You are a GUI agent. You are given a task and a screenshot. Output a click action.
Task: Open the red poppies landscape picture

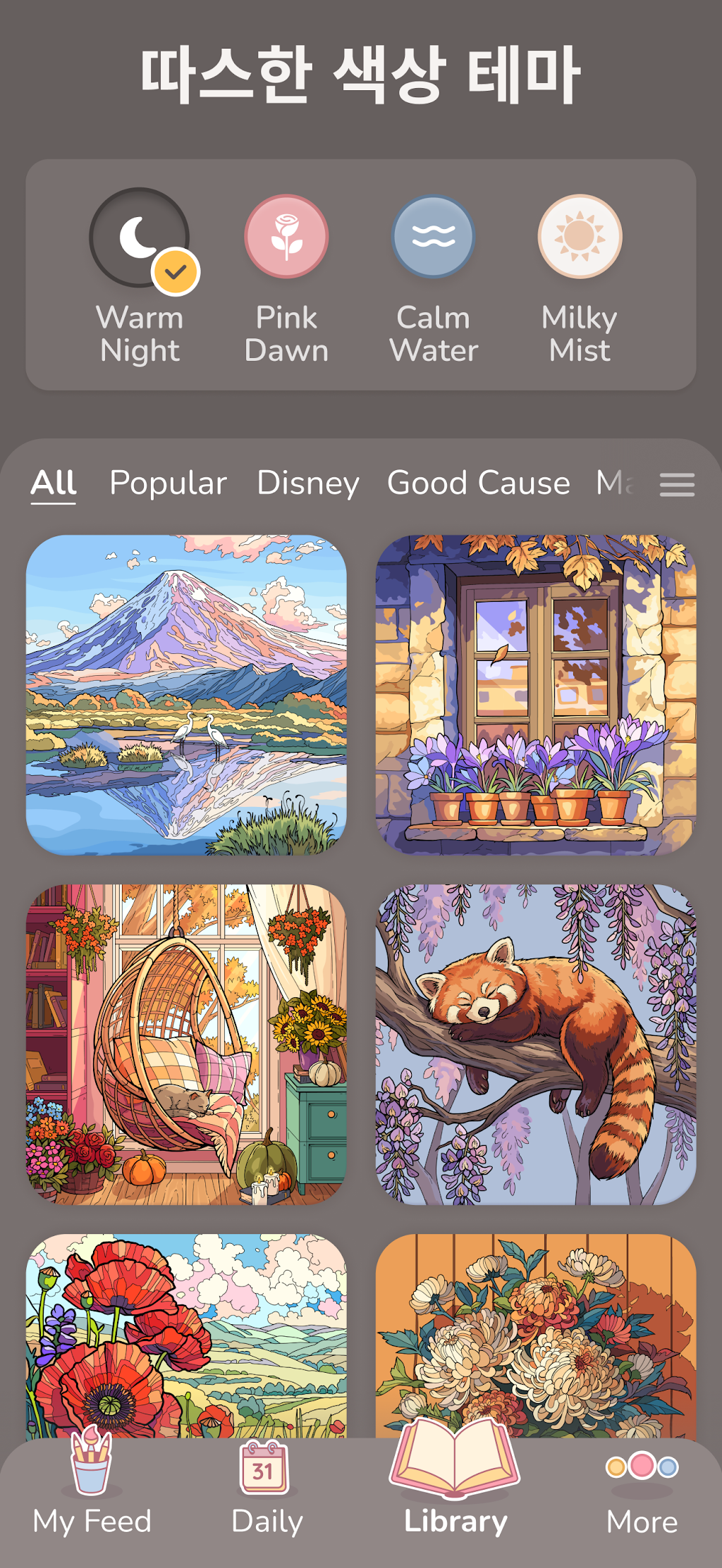[186, 1335]
